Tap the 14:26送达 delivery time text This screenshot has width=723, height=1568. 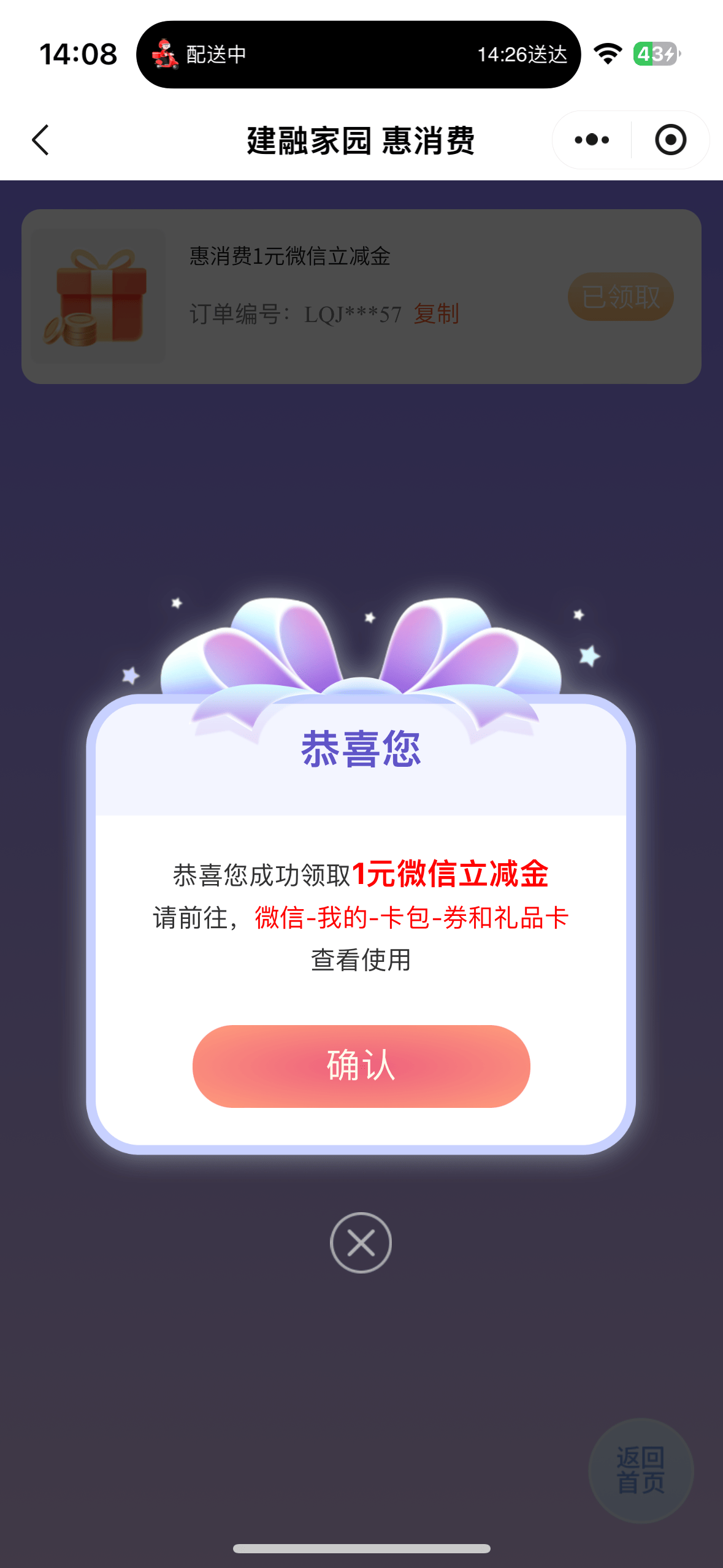click(x=522, y=55)
